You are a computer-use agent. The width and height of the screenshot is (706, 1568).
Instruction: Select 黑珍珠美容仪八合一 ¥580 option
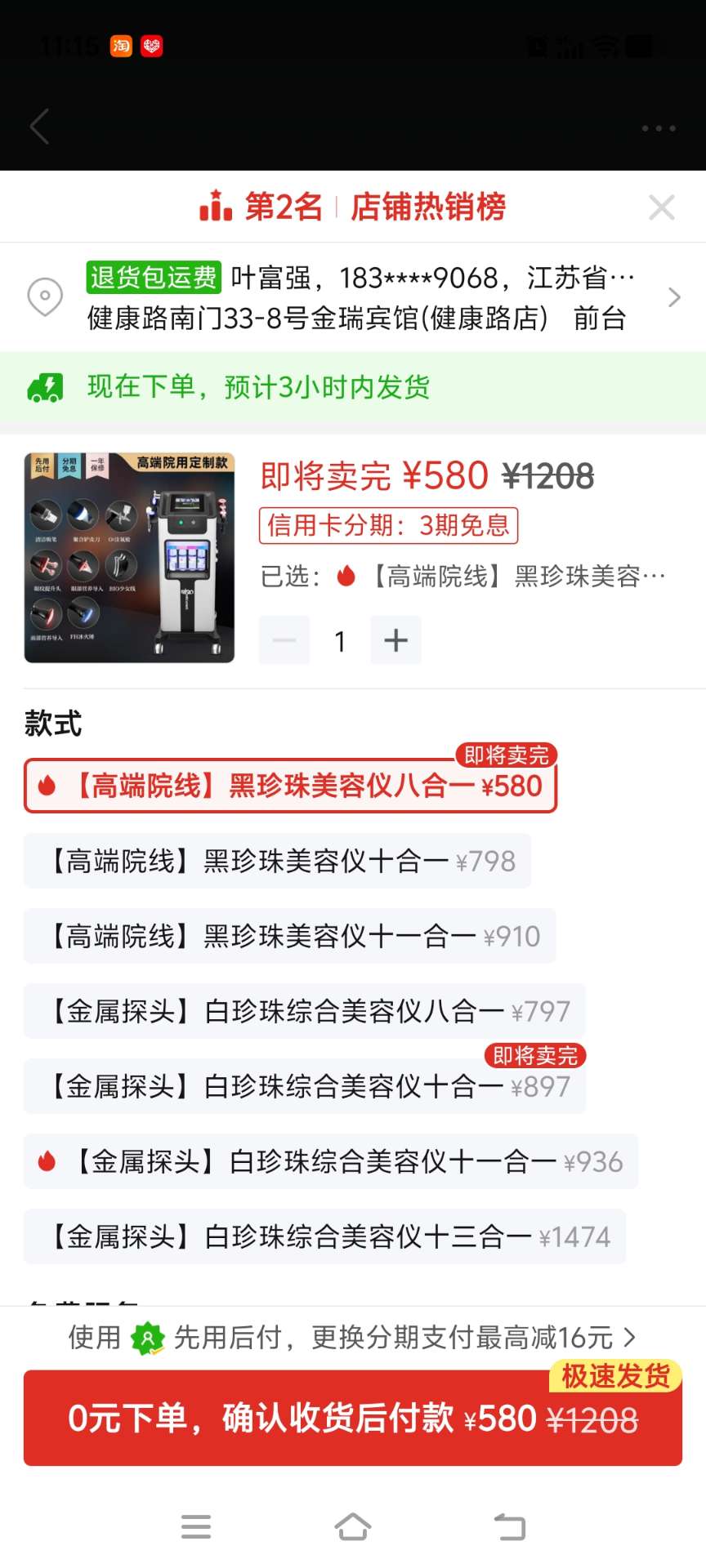click(290, 786)
